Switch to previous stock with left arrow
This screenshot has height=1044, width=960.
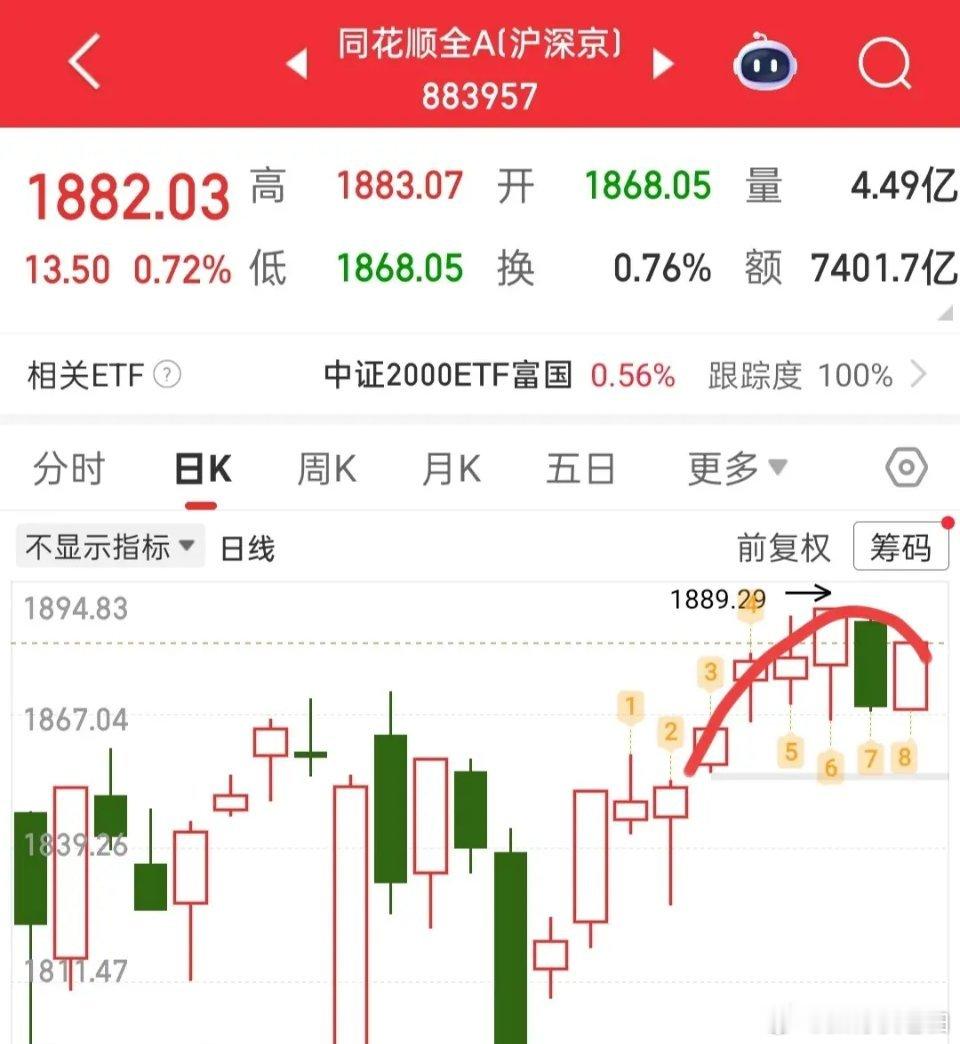[x=296, y=63]
